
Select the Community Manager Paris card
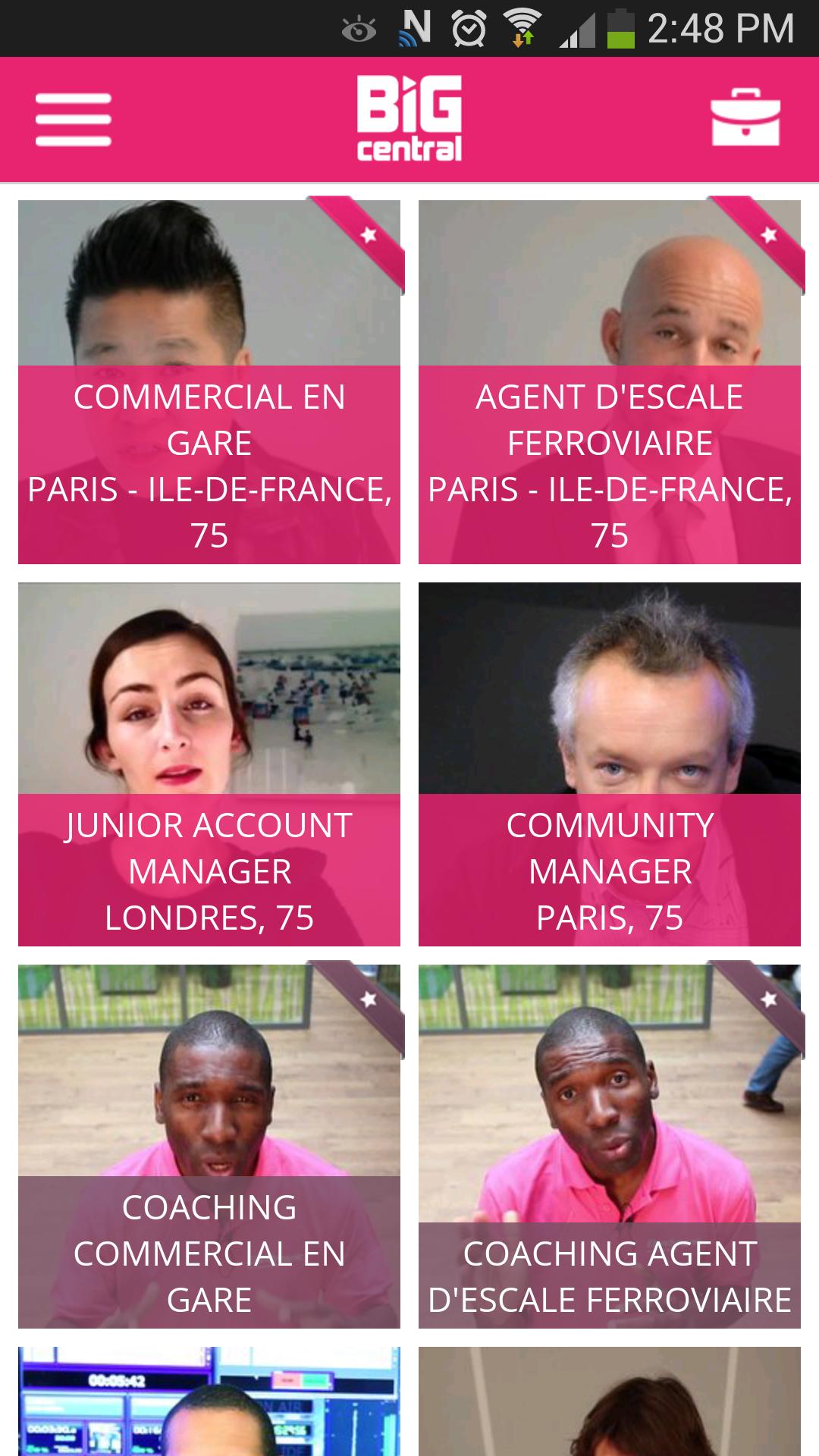609,764
